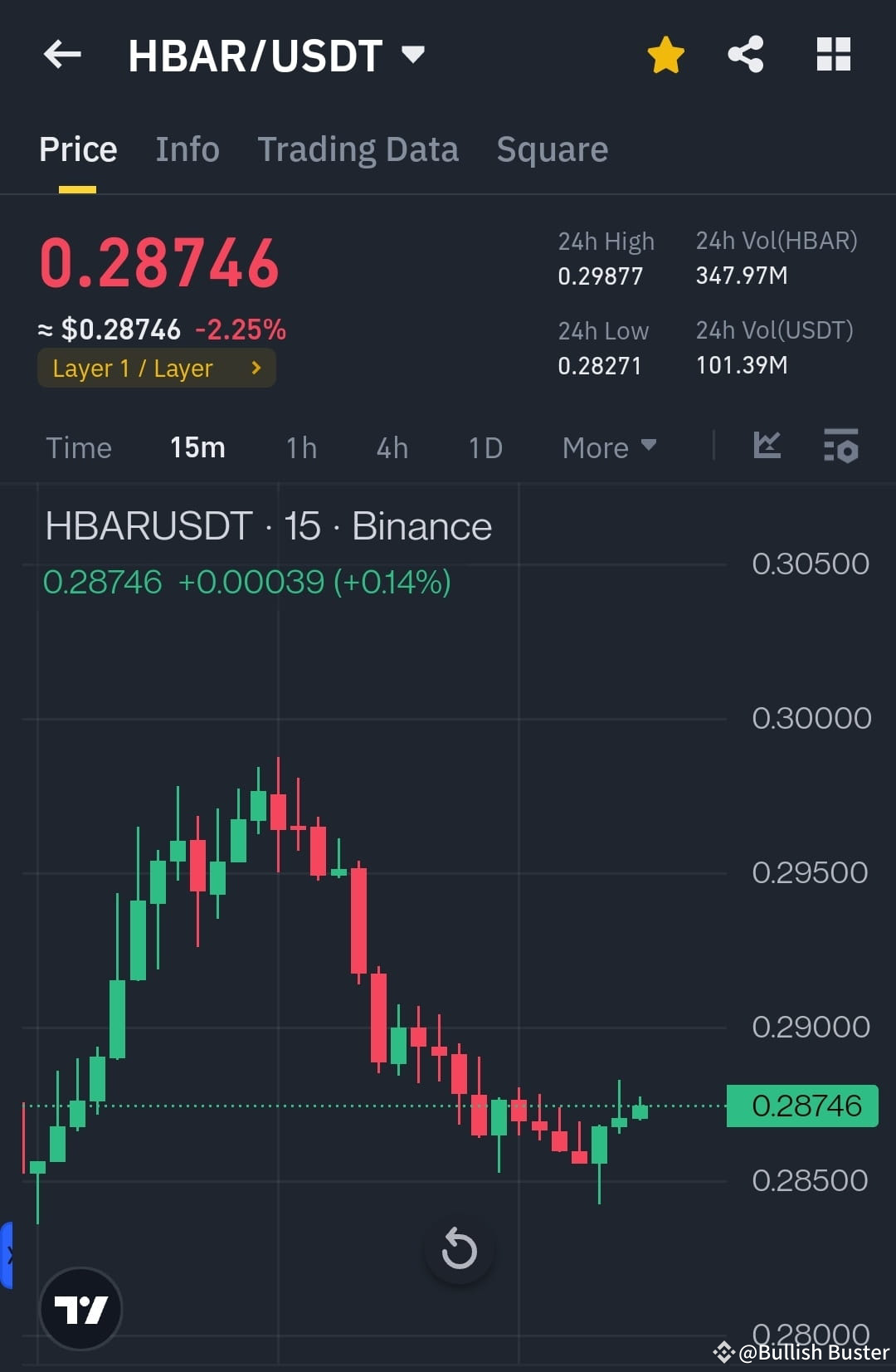Switch chart to line chart view
Viewport: 896px width, 1372px height.
(767, 447)
